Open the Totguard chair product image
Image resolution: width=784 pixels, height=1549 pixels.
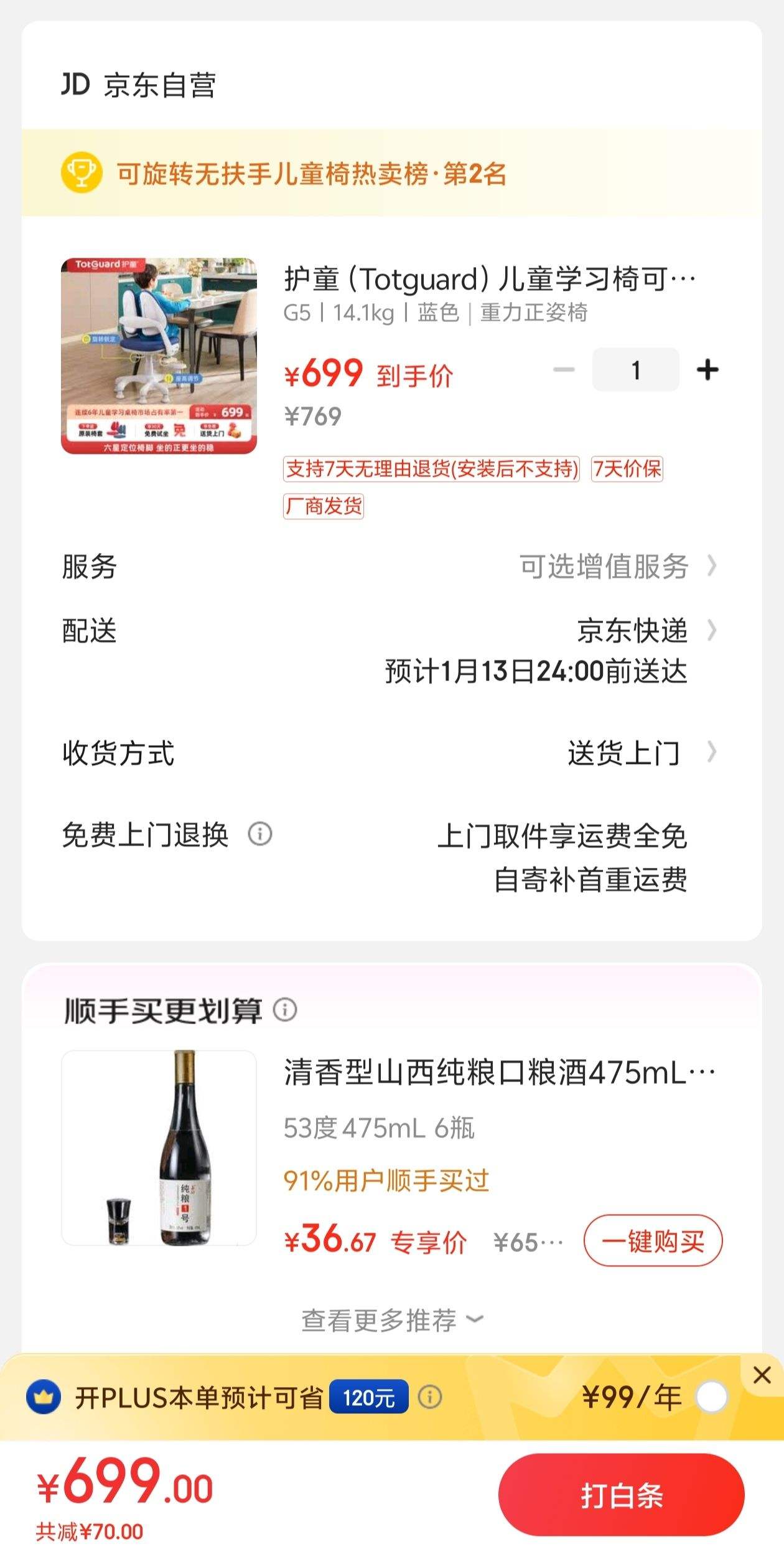(159, 355)
